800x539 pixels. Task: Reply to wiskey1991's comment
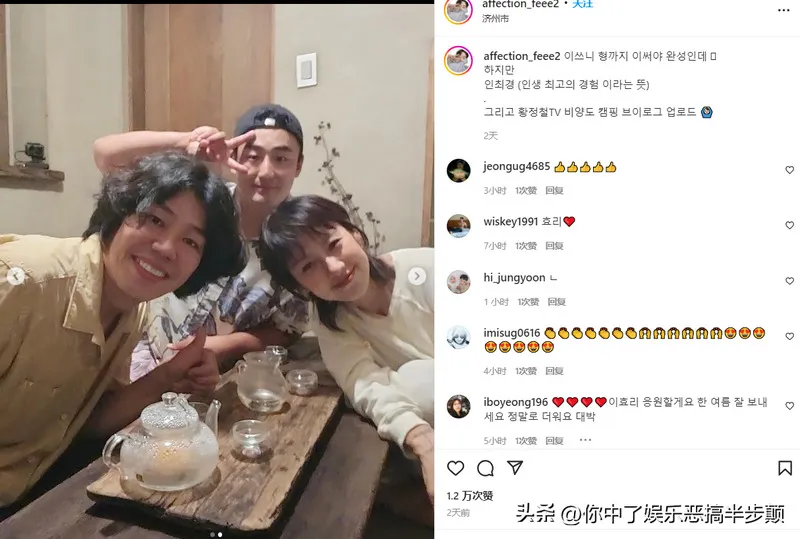(x=555, y=246)
